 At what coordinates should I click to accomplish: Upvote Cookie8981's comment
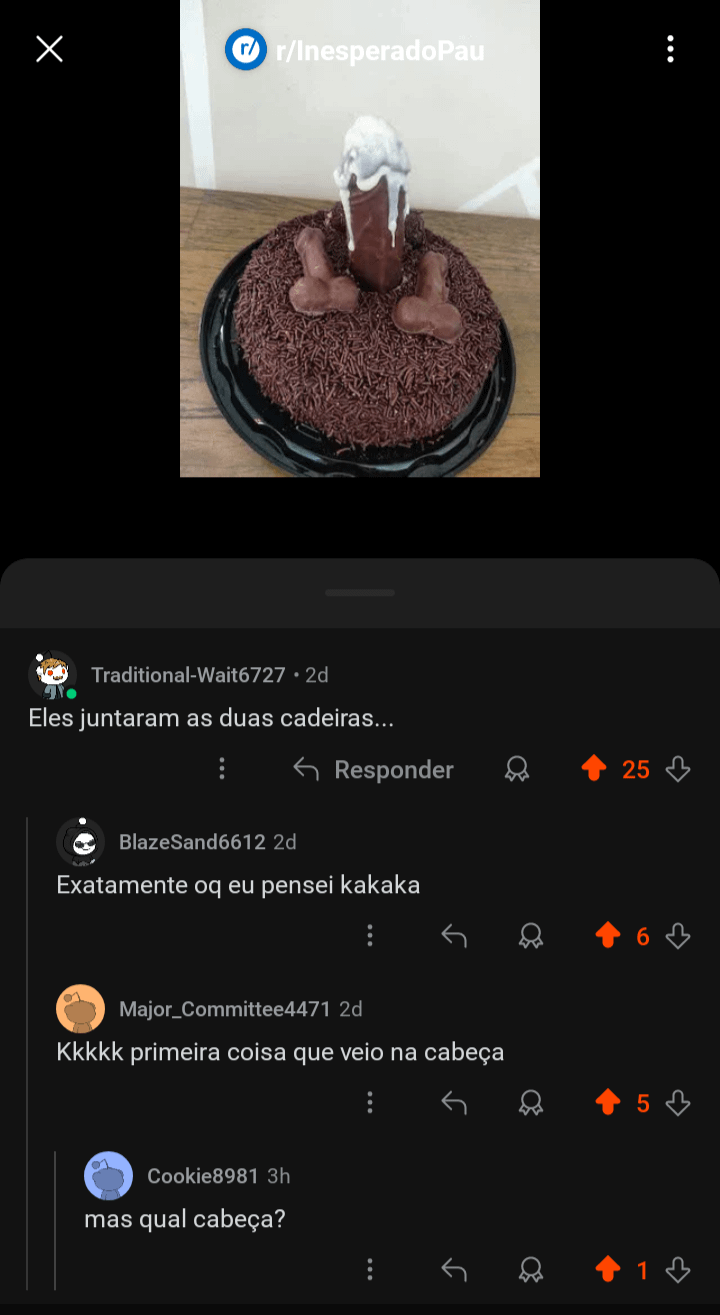pos(608,1270)
